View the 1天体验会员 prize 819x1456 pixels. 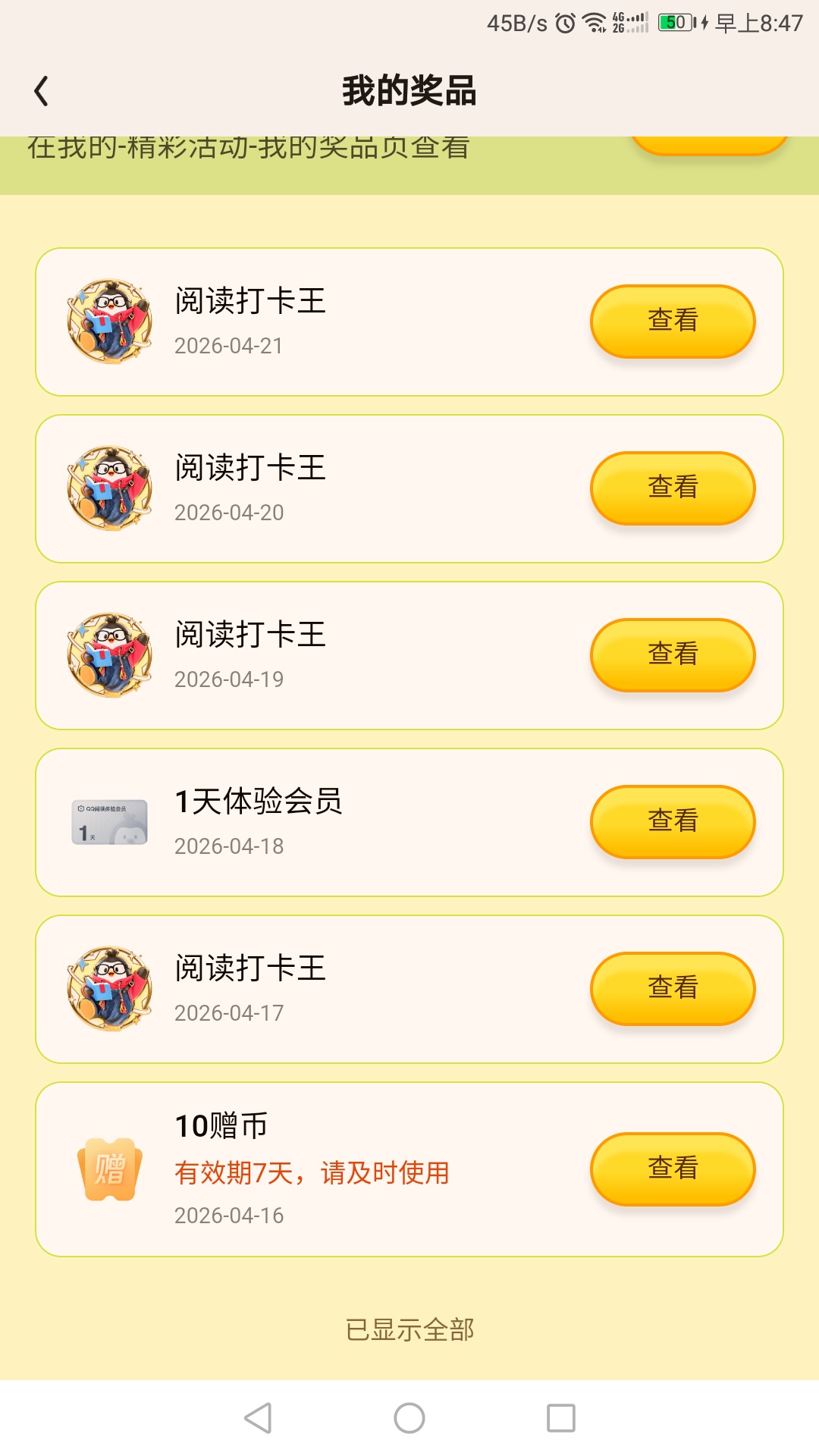(x=672, y=821)
